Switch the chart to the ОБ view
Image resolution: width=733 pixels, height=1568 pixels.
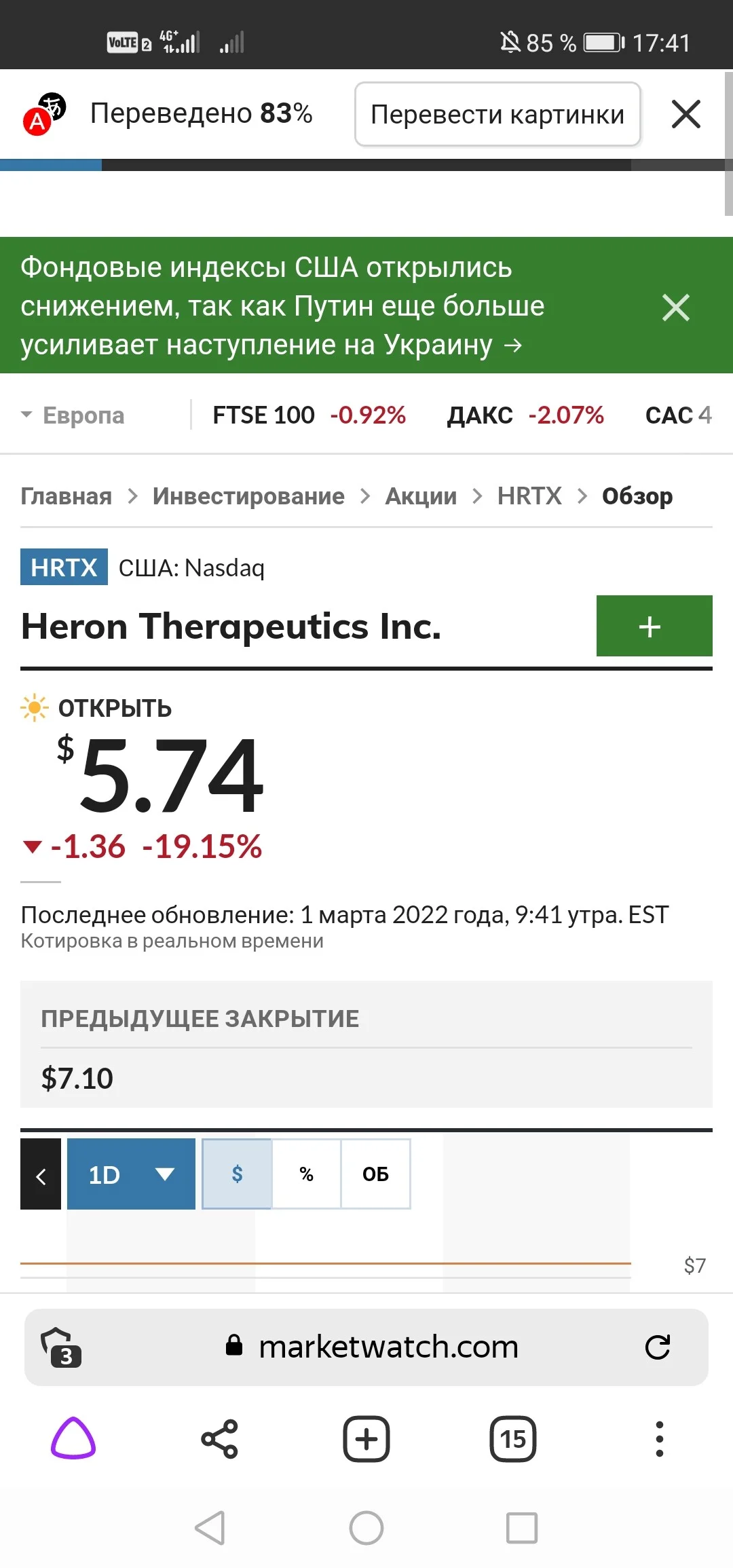click(x=375, y=1174)
